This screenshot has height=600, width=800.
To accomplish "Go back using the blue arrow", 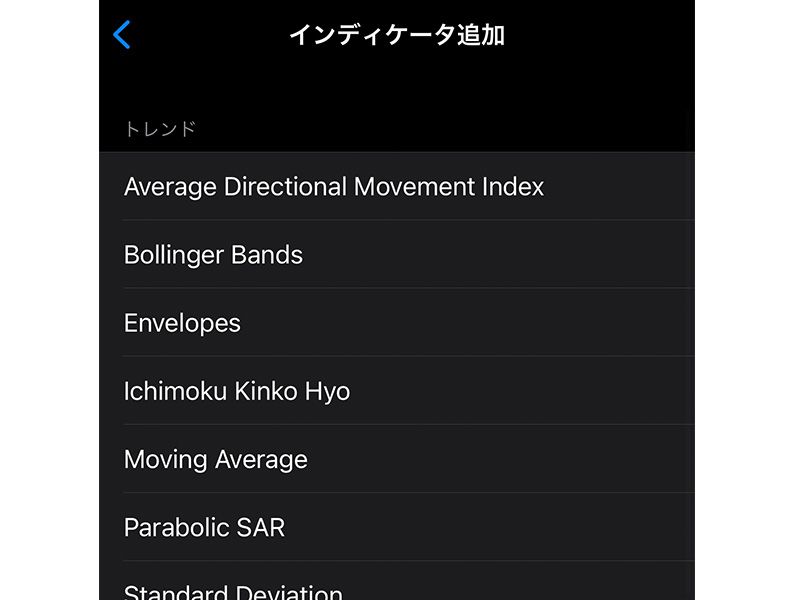I will point(122,35).
